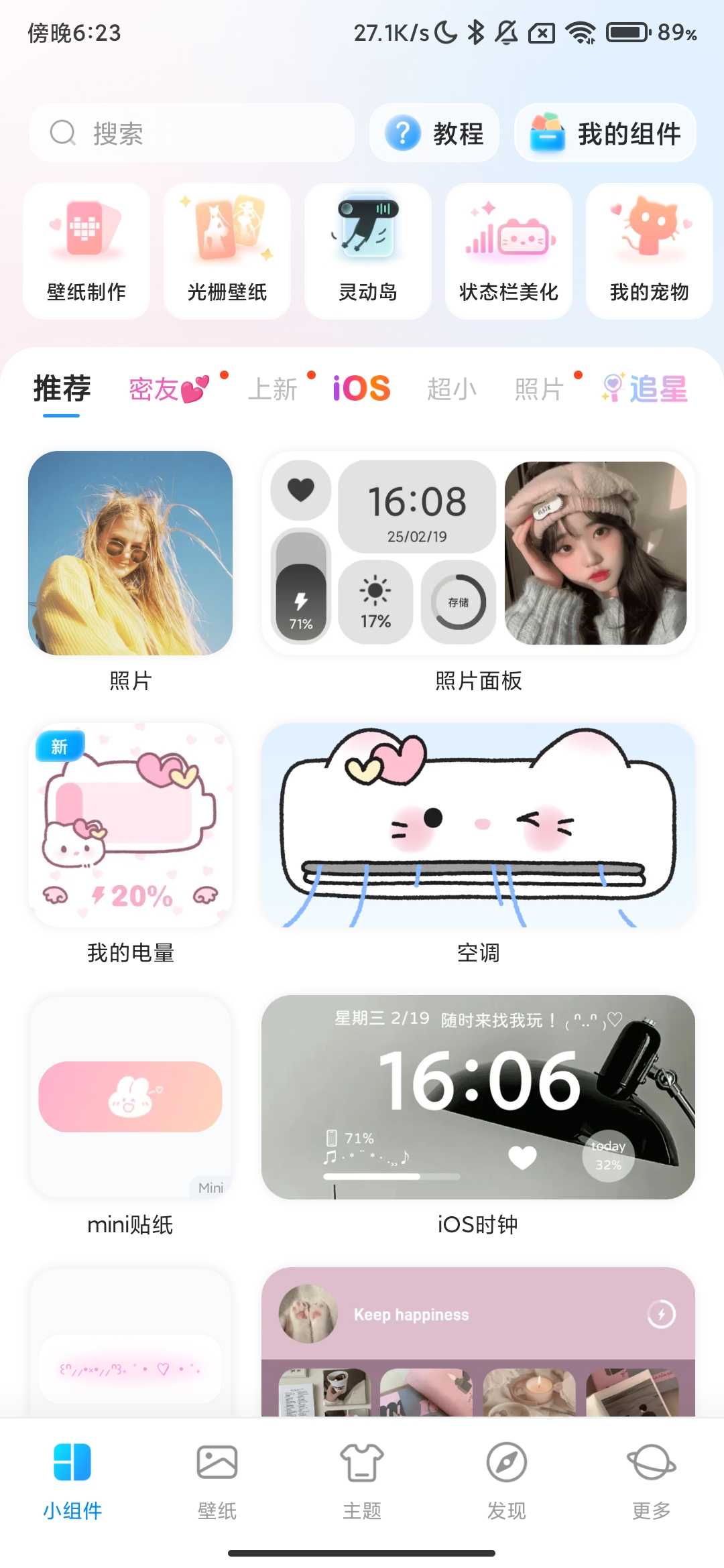This screenshot has width=724, height=1568.
Task: Open the 空调 air conditioner widget
Action: (x=478, y=825)
